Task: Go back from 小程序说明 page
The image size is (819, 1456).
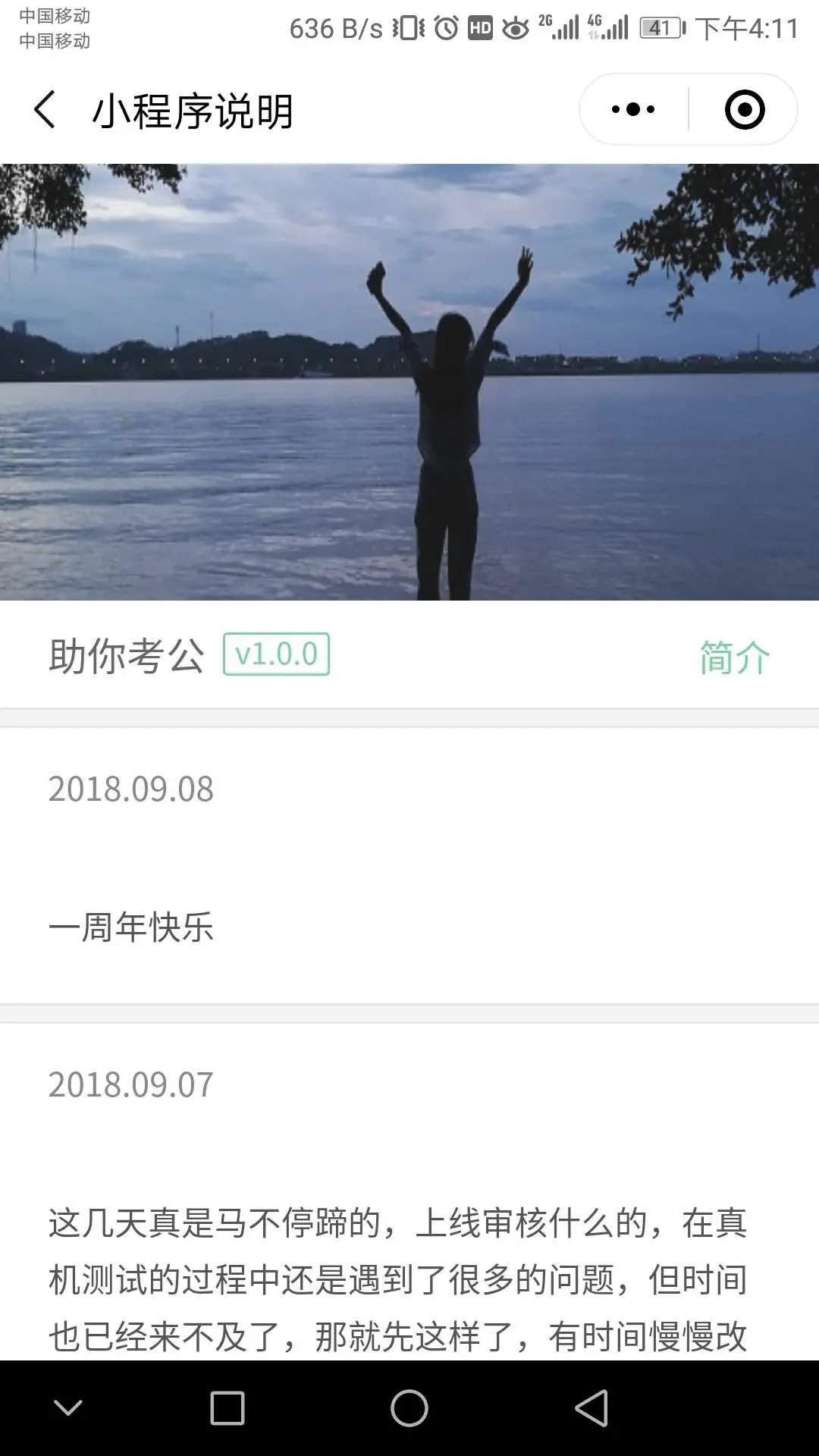Action: [45, 110]
